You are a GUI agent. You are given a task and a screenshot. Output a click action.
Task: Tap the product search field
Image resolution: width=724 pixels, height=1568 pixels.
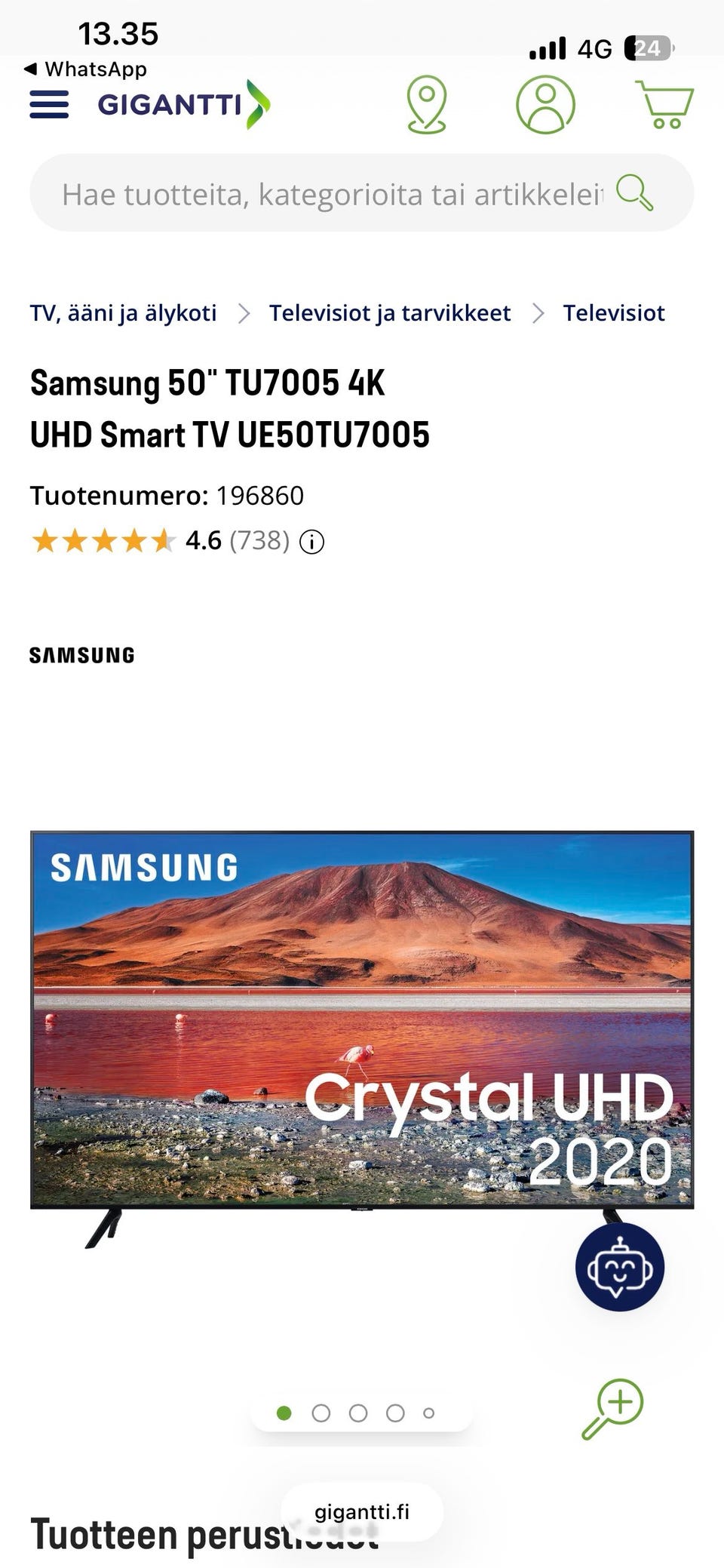coord(361,193)
